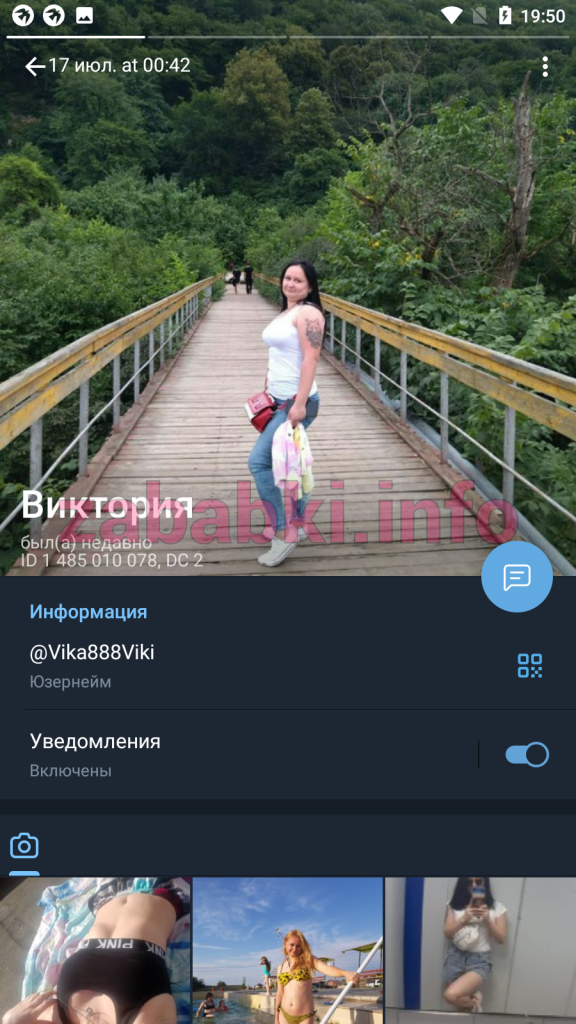Start a chat with the message button
This screenshot has width=576, height=1024.
click(517, 577)
